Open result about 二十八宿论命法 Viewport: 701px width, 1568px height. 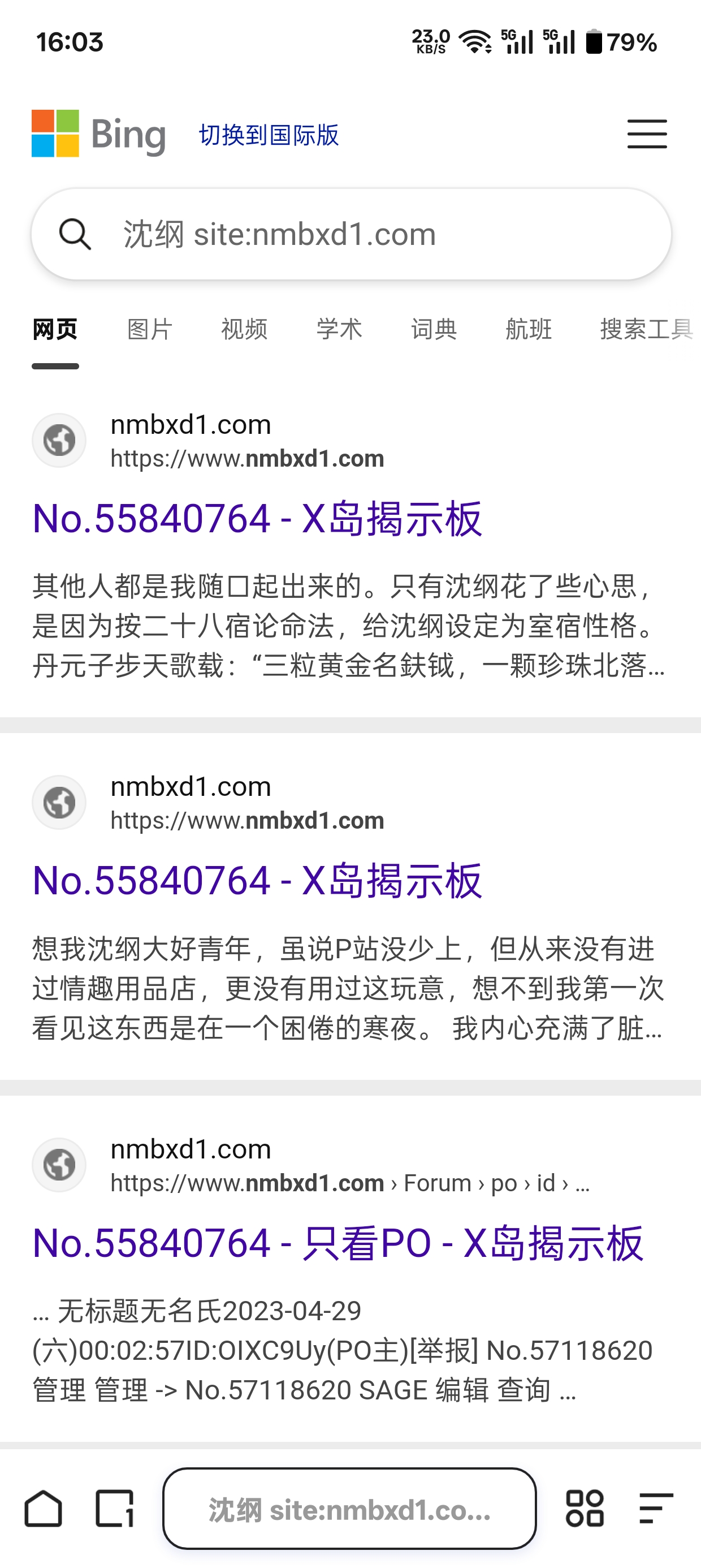click(x=257, y=519)
